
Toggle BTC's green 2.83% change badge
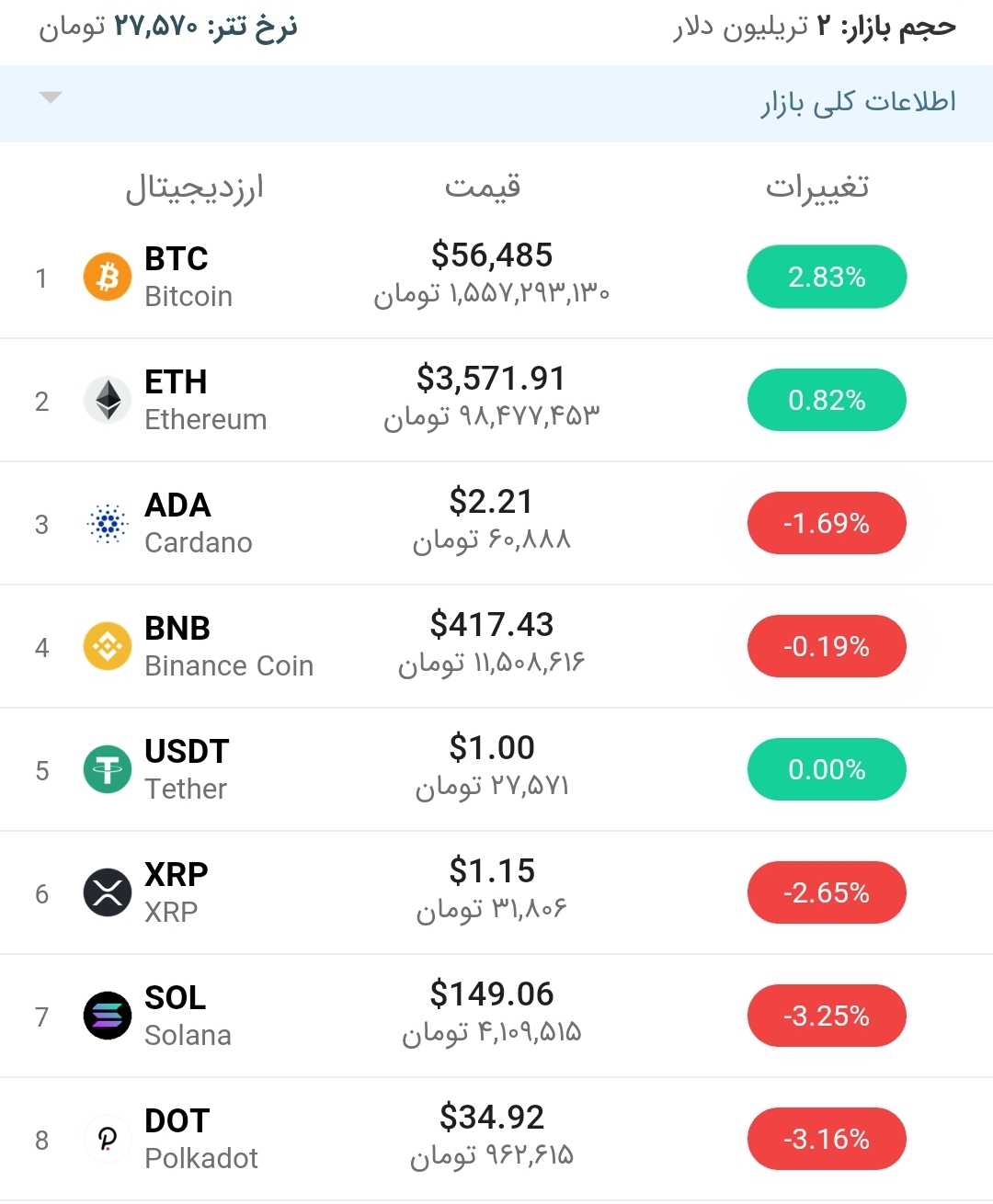826,276
